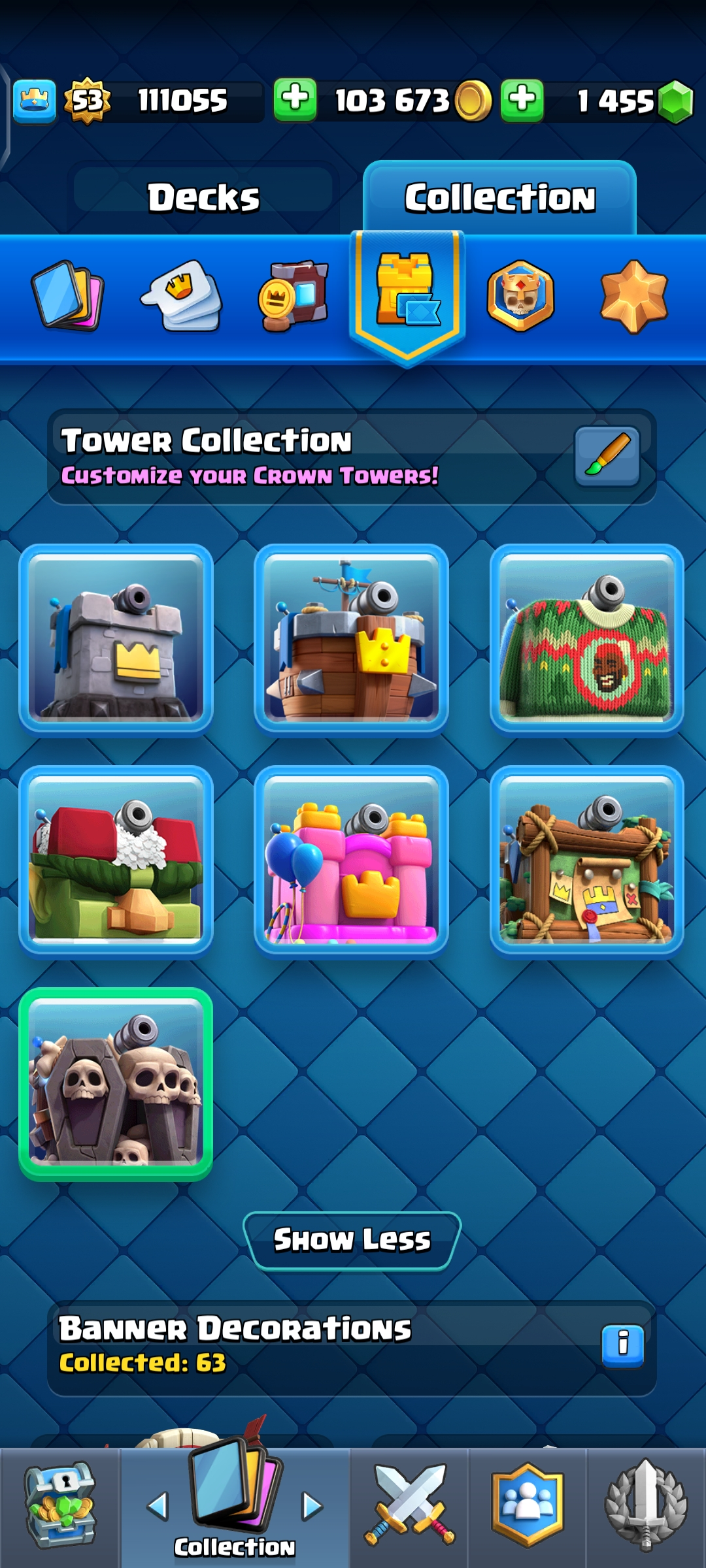Tap the paintbrush to customize towers

[607, 456]
